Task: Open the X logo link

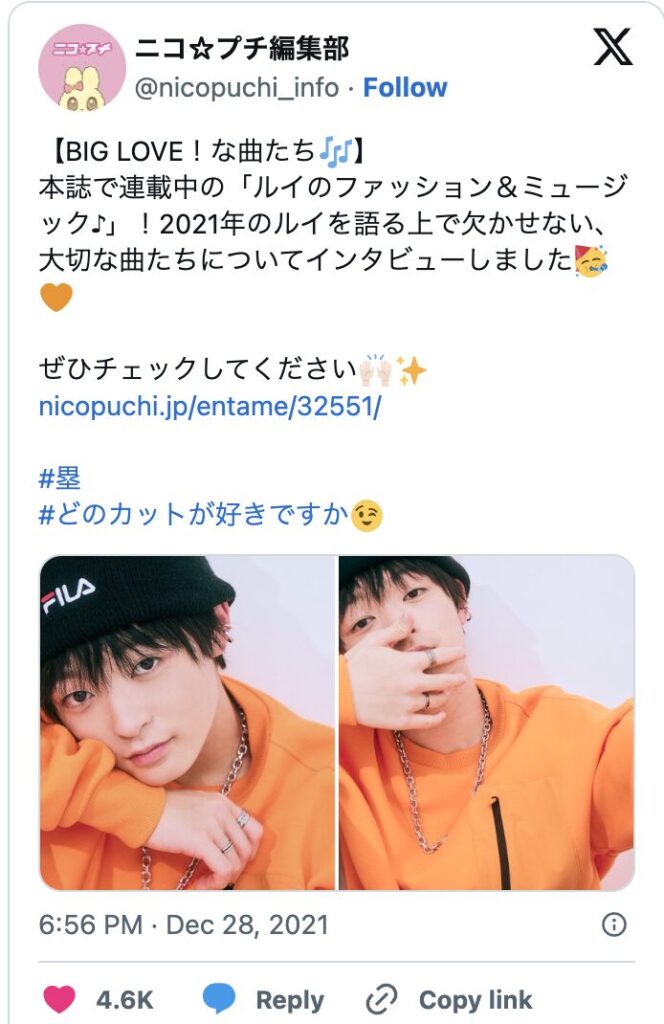Action: click(613, 47)
